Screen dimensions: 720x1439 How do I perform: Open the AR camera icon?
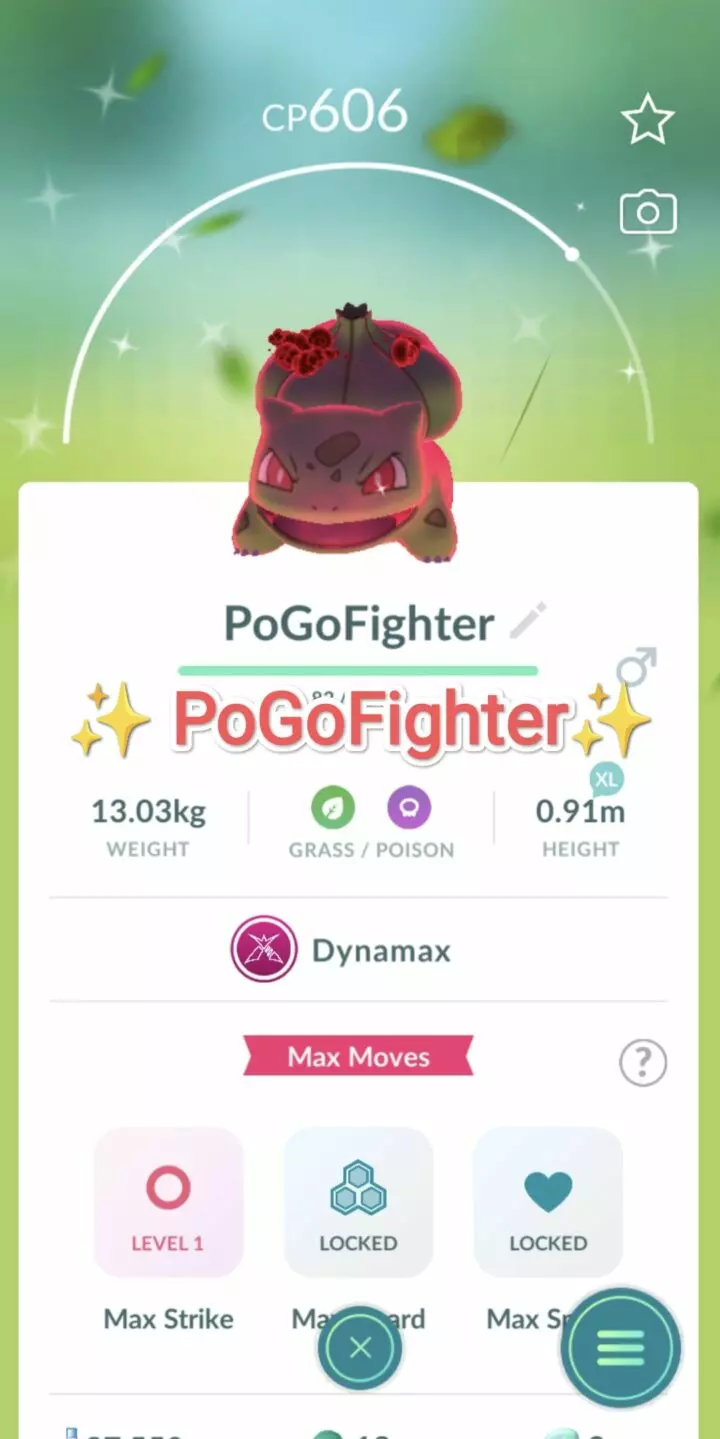tap(648, 211)
